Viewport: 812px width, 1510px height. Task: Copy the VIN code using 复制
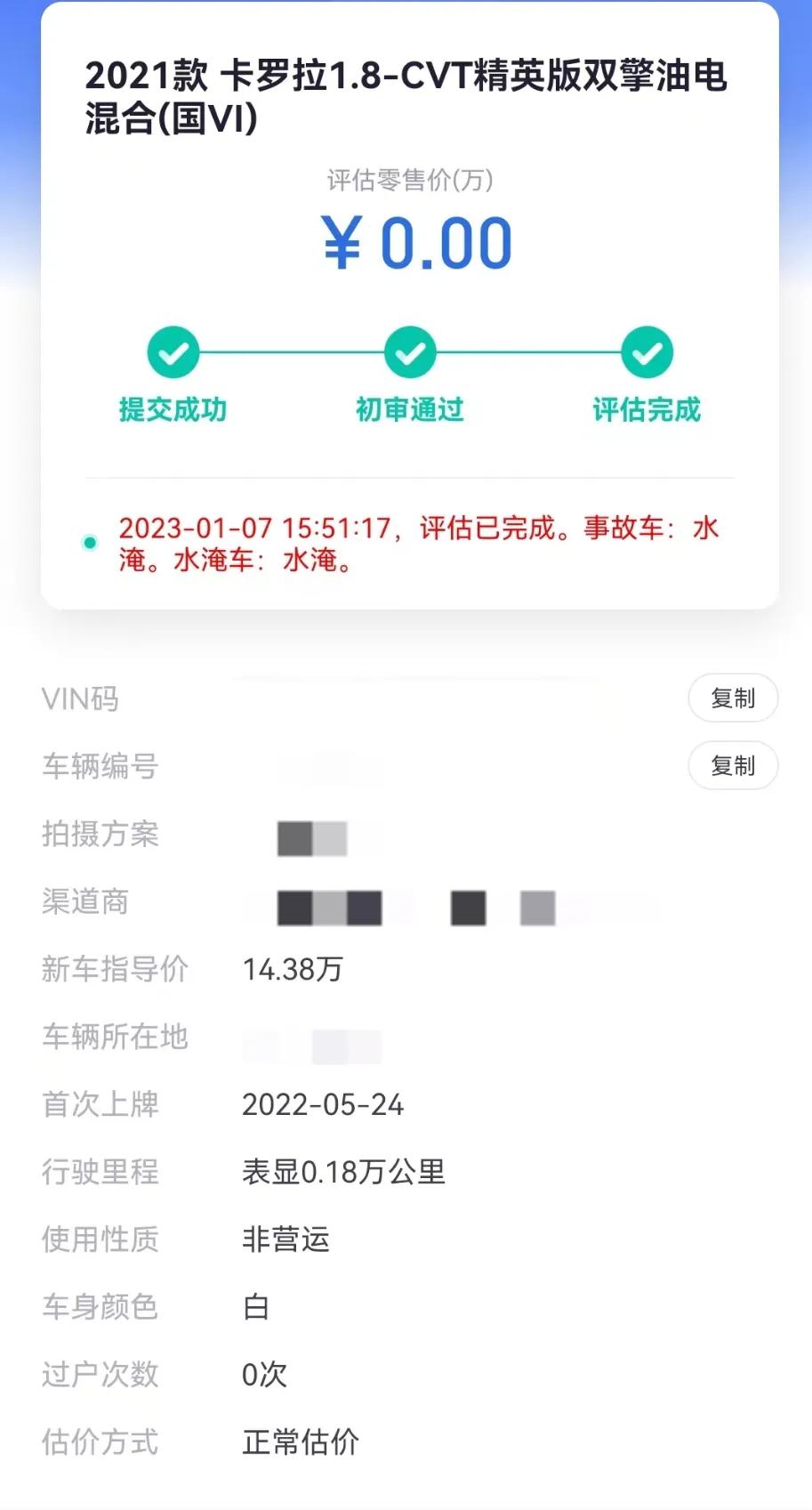[x=733, y=698]
